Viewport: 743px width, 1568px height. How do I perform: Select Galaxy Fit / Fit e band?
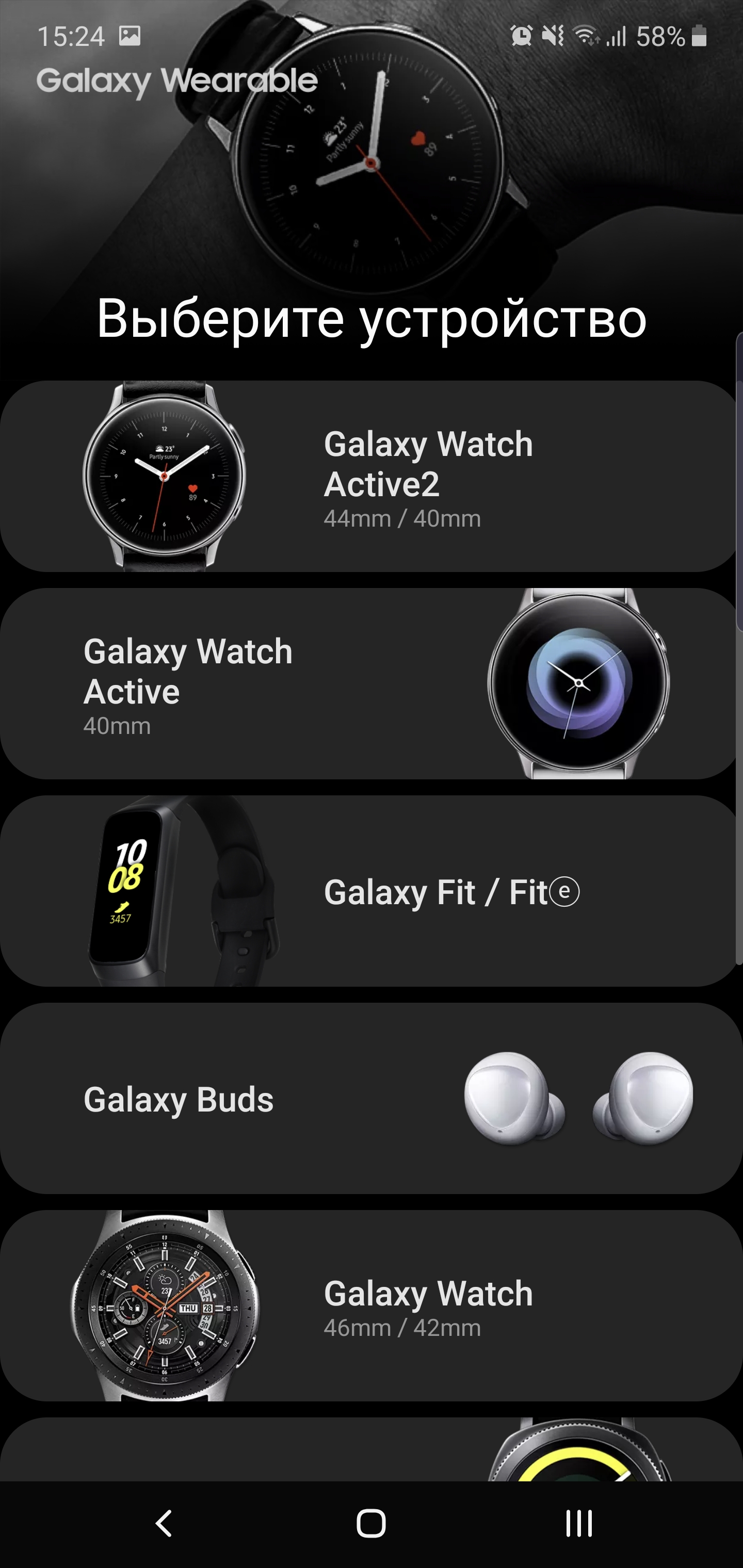[370, 891]
